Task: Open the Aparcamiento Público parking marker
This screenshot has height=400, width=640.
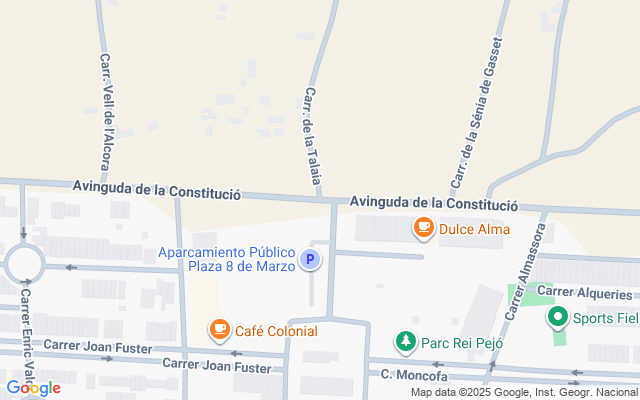Action: pyautogui.click(x=311, y=261)
